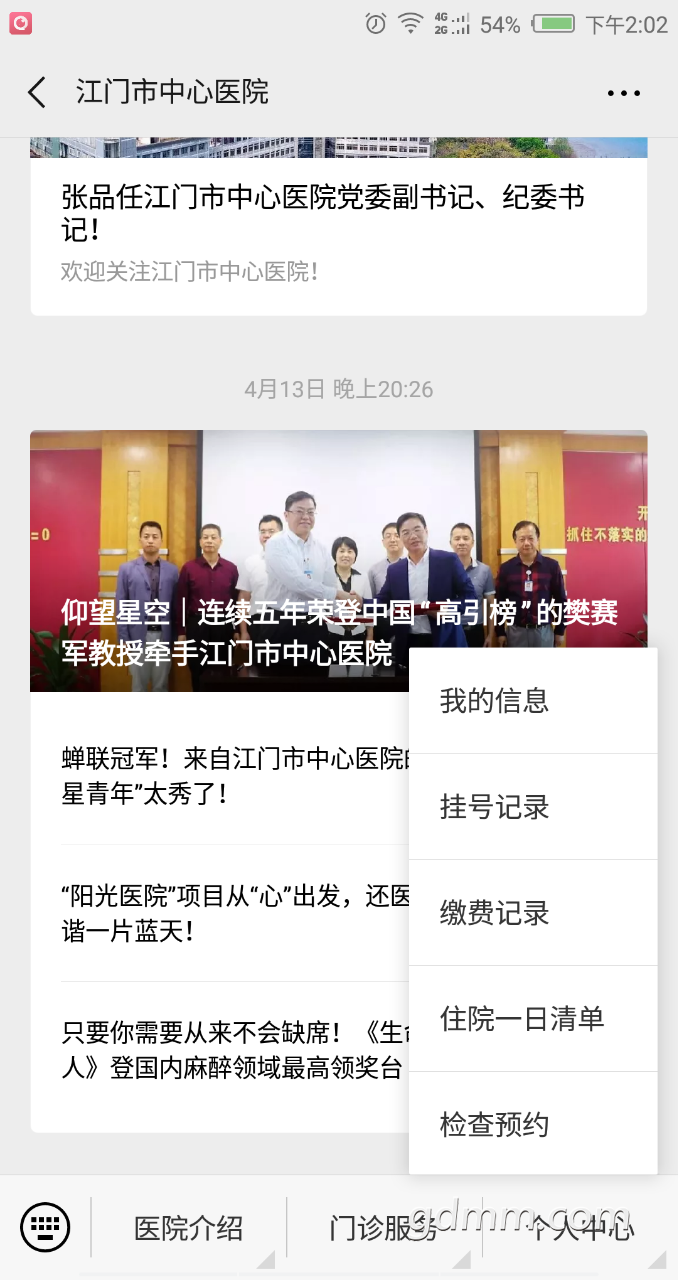The height and width of the screenshot is (1280, 678).
Task: Select 我的信息 from the popup menu
Action: 533,701
